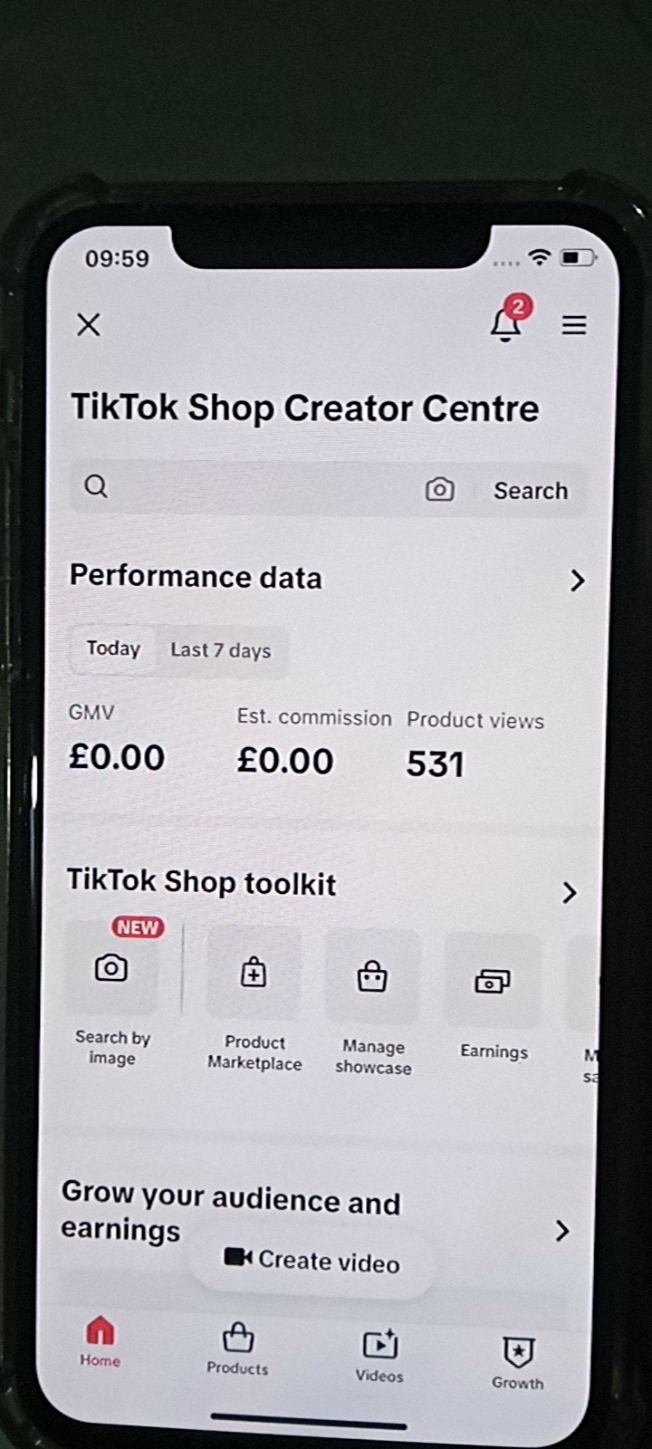Close the Creator Centre screen

[x=89, y=324]
